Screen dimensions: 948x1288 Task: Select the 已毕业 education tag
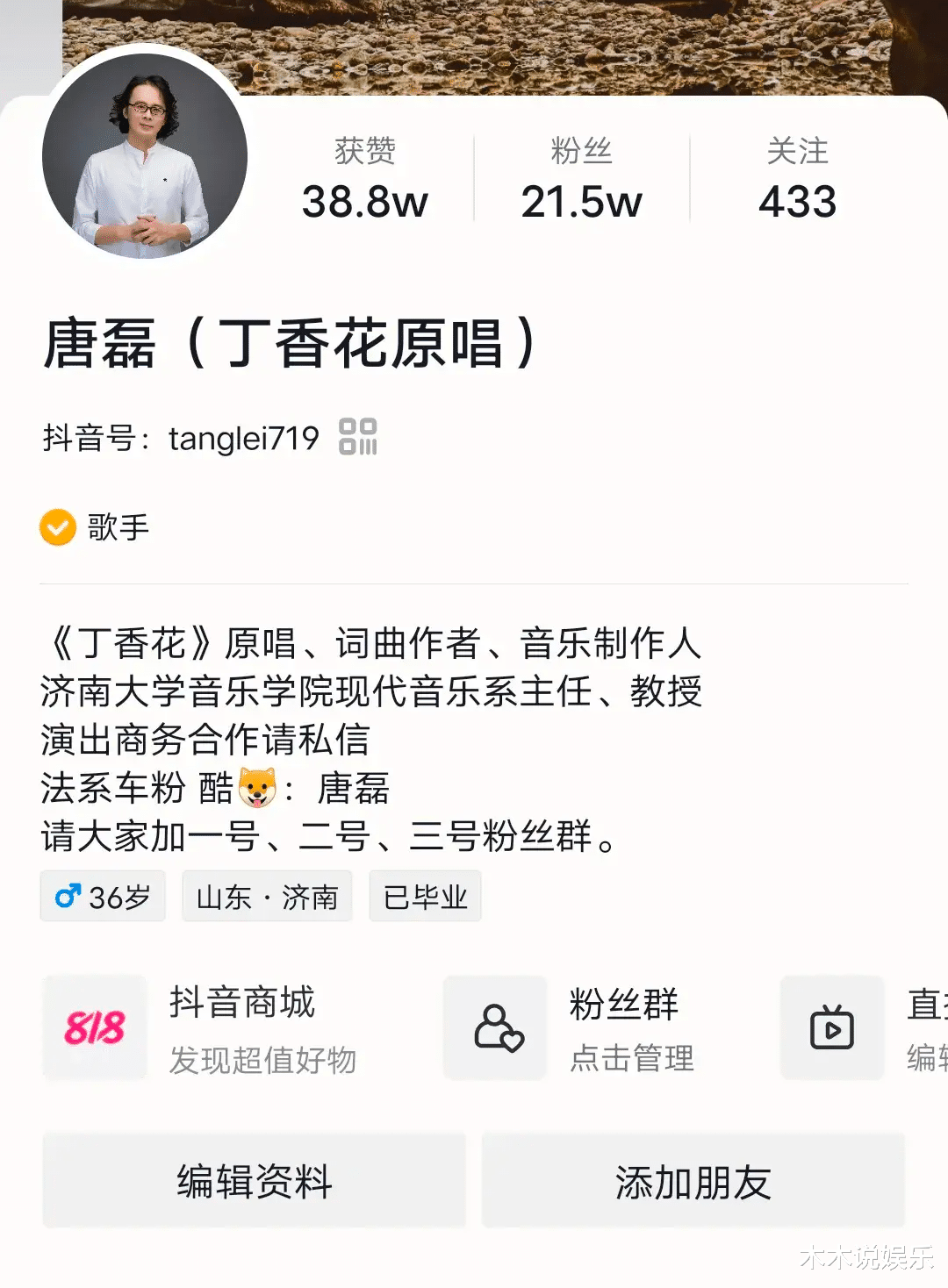425,896
